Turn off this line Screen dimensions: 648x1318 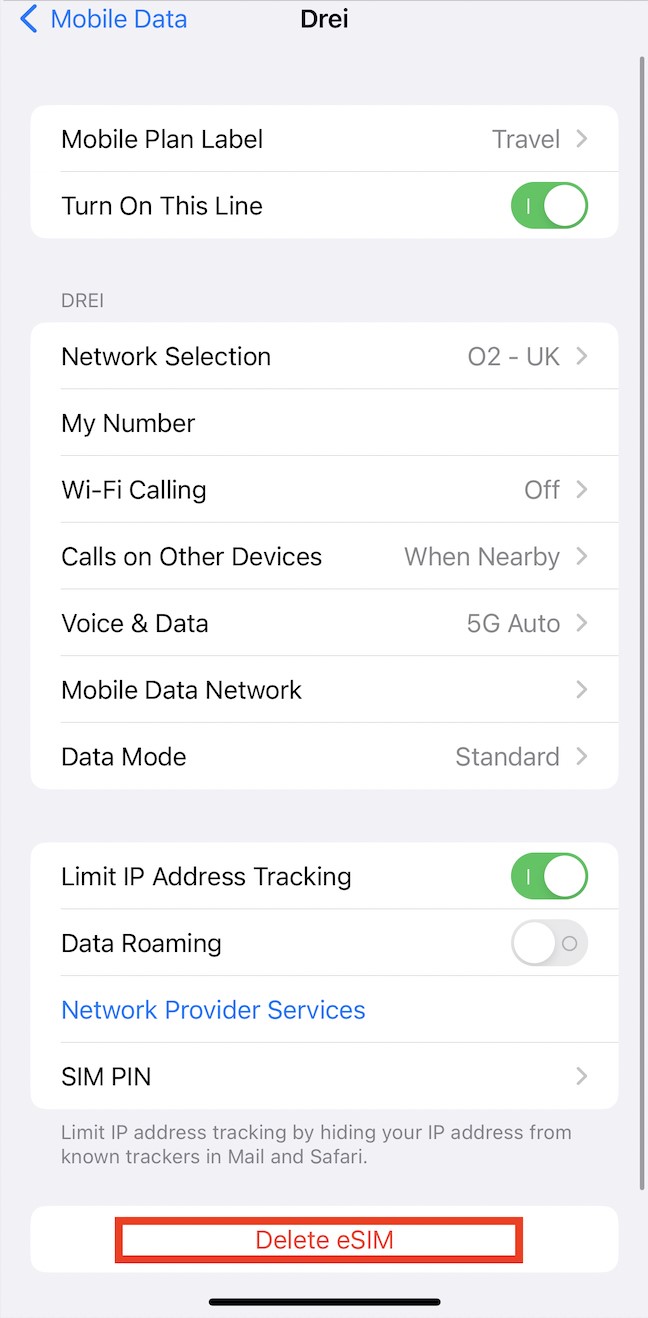(x=549, y=206)
